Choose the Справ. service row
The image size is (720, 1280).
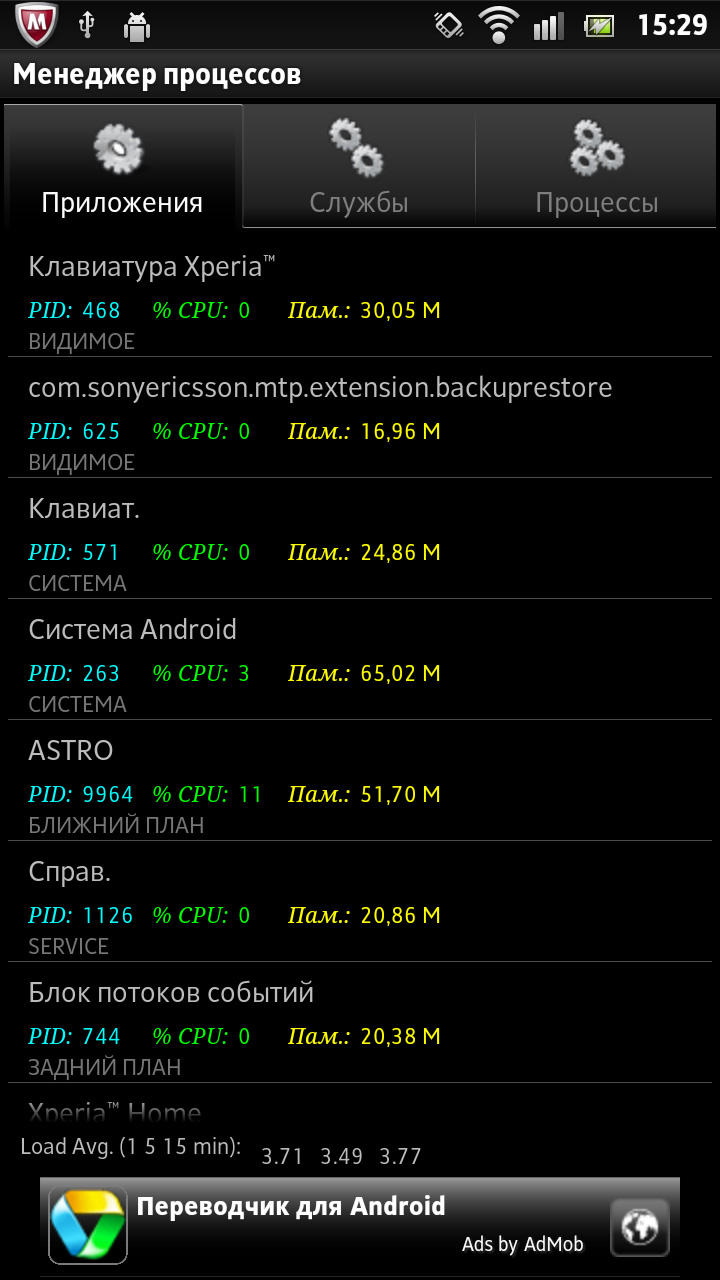point(360,902)
